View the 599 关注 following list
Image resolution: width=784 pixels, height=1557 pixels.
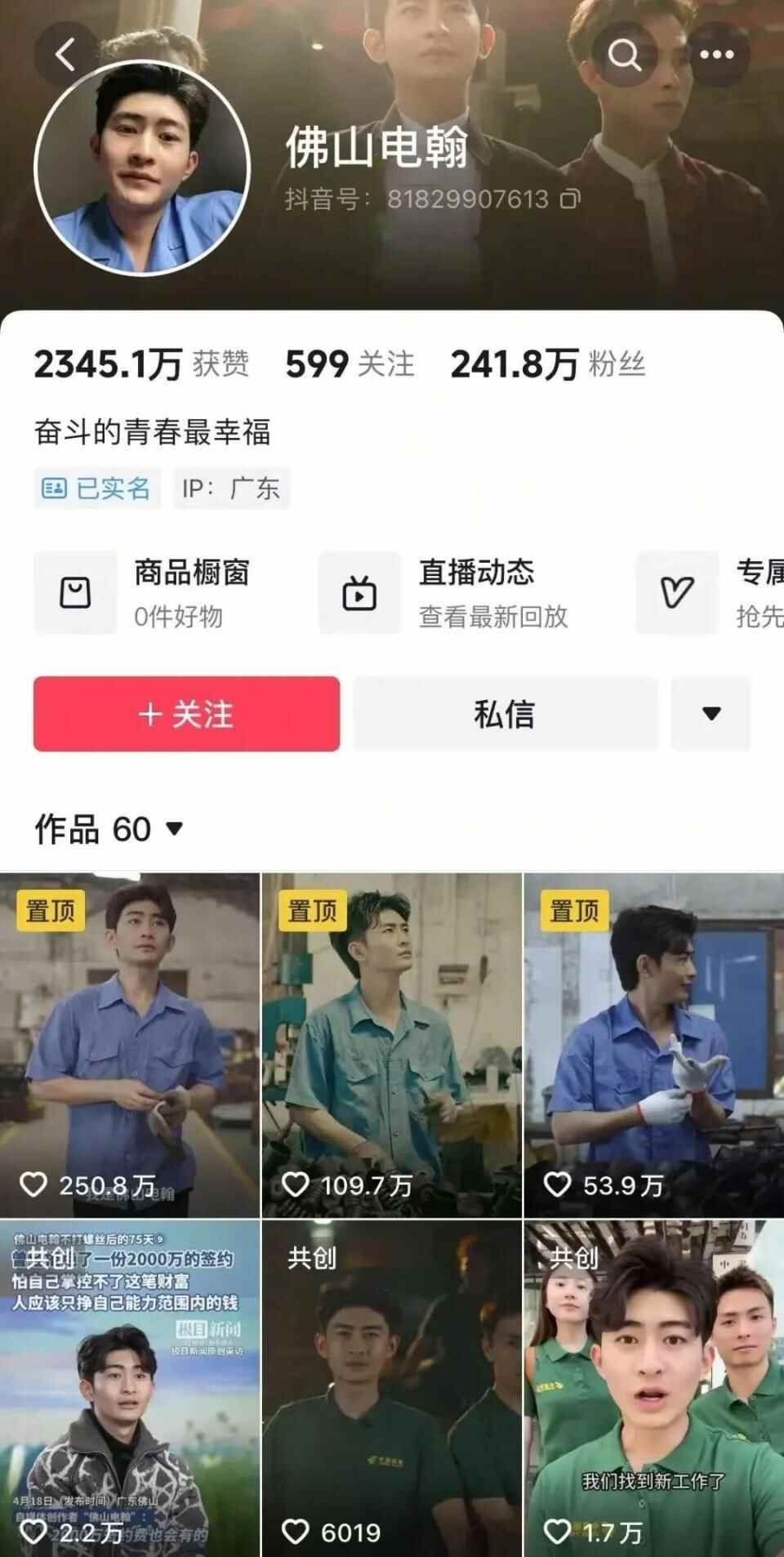350,364
